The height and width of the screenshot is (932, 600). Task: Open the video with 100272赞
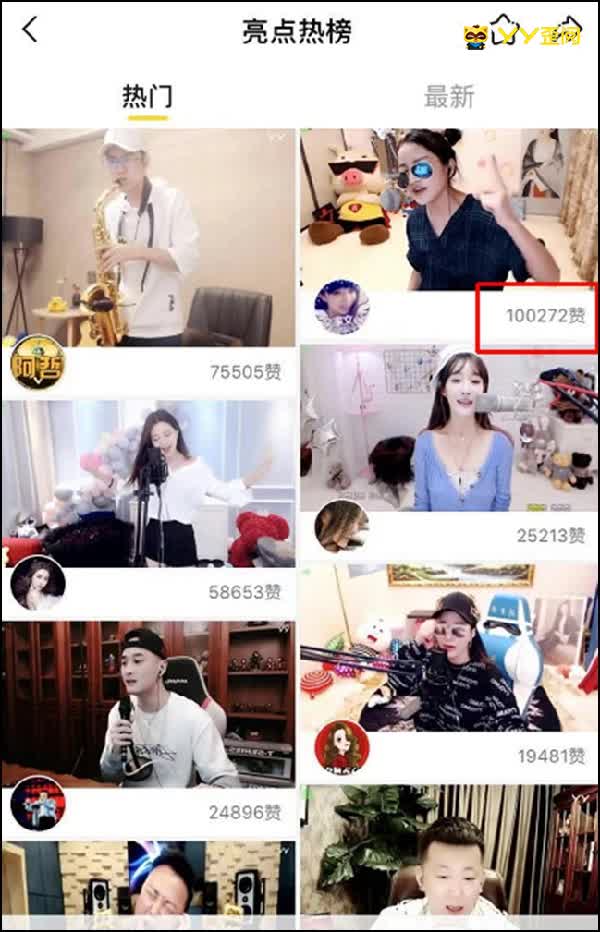click(x=449, y=207)
